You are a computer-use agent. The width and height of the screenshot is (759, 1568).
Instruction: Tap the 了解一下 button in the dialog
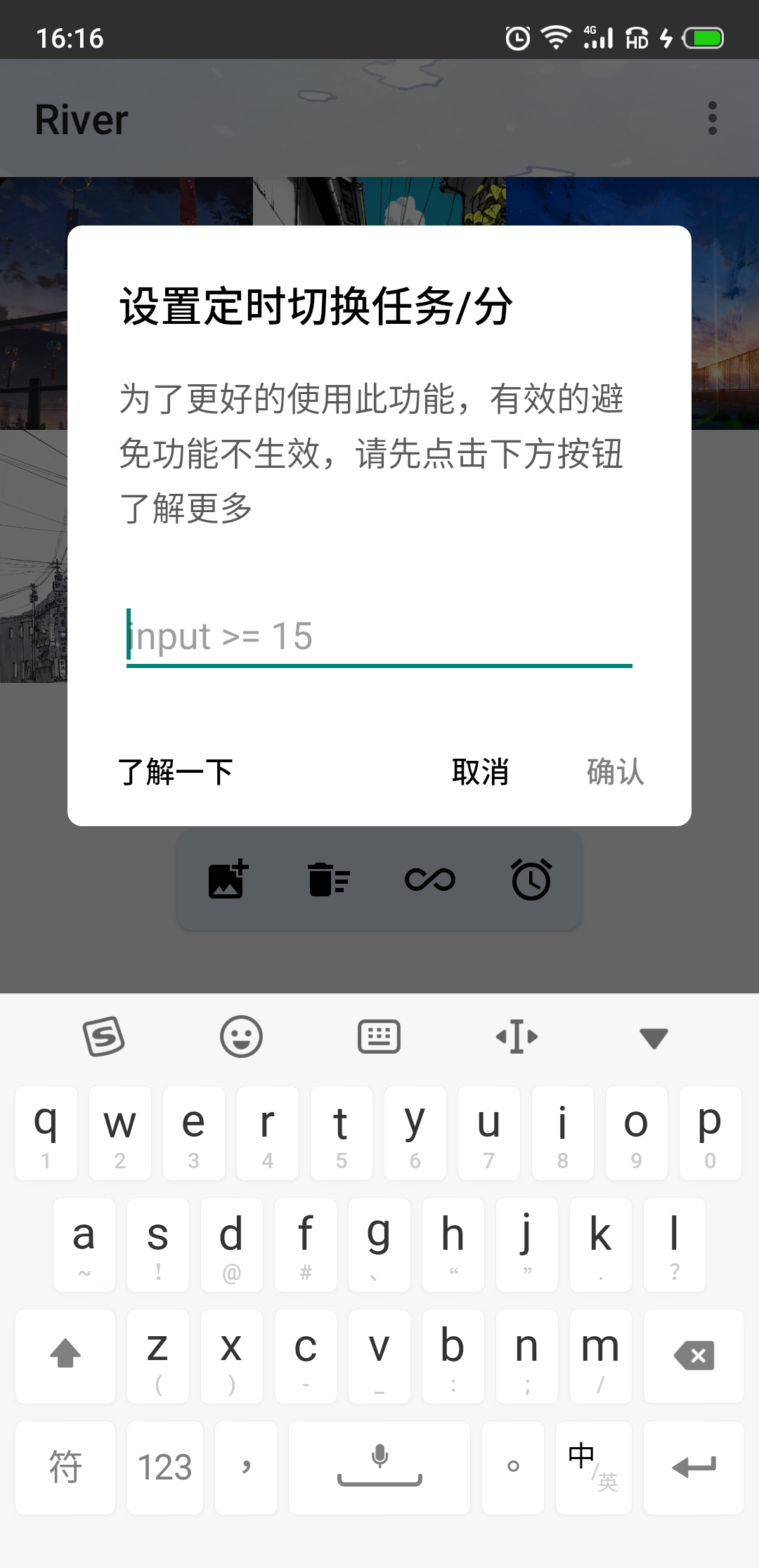(176, 772)
